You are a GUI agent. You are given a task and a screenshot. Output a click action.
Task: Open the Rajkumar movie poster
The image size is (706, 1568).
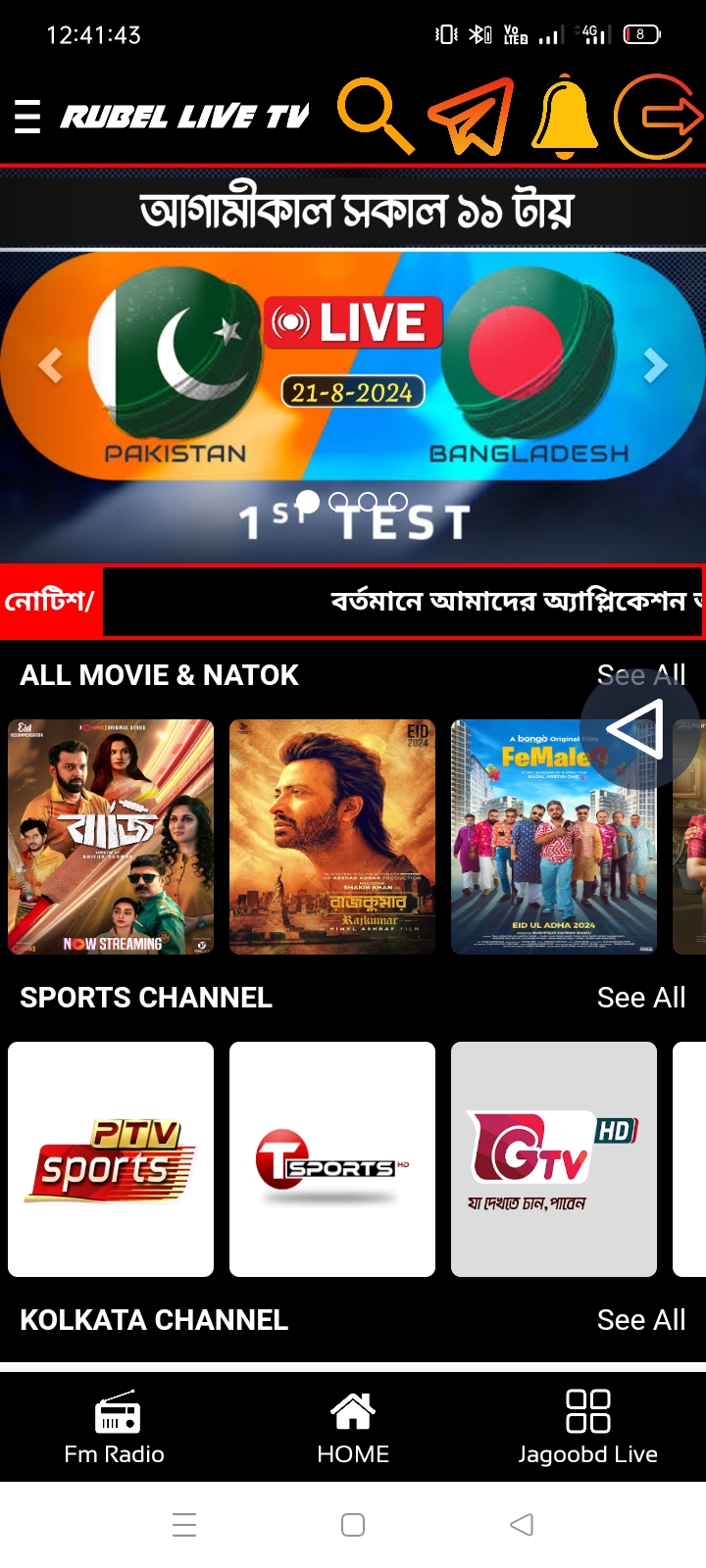[332, 837]
